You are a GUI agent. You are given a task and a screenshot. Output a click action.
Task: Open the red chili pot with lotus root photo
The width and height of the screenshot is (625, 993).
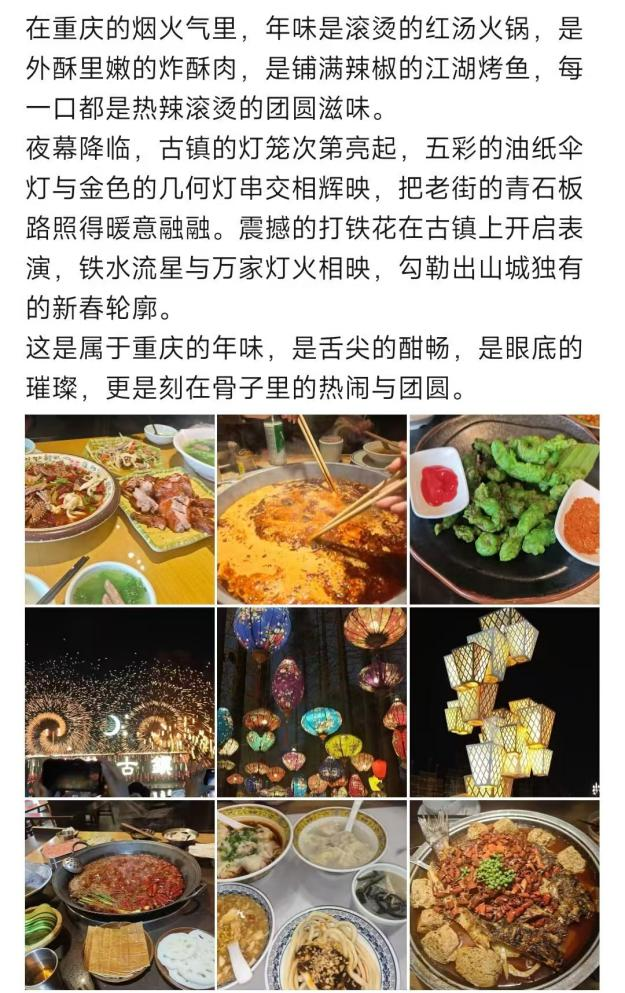click(x=120, y=894)
